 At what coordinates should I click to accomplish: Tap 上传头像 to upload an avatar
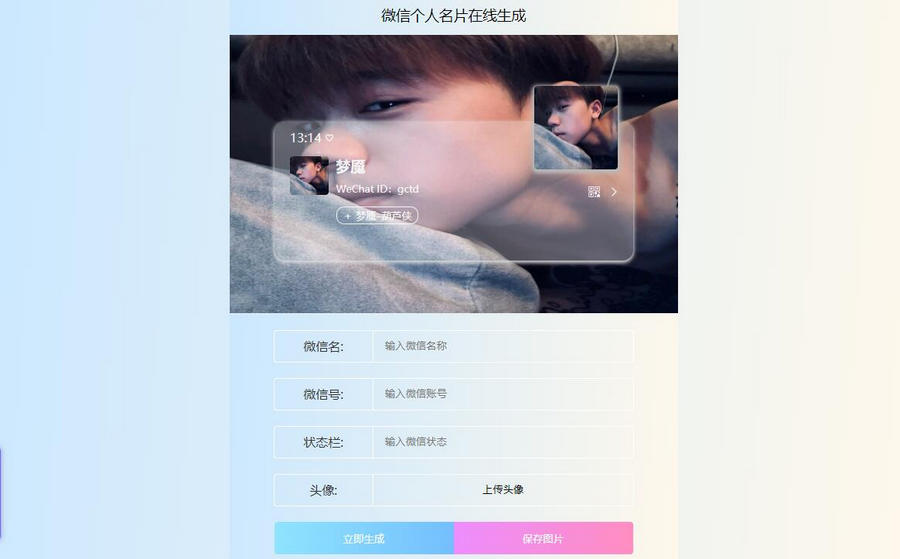coord(503,490)
